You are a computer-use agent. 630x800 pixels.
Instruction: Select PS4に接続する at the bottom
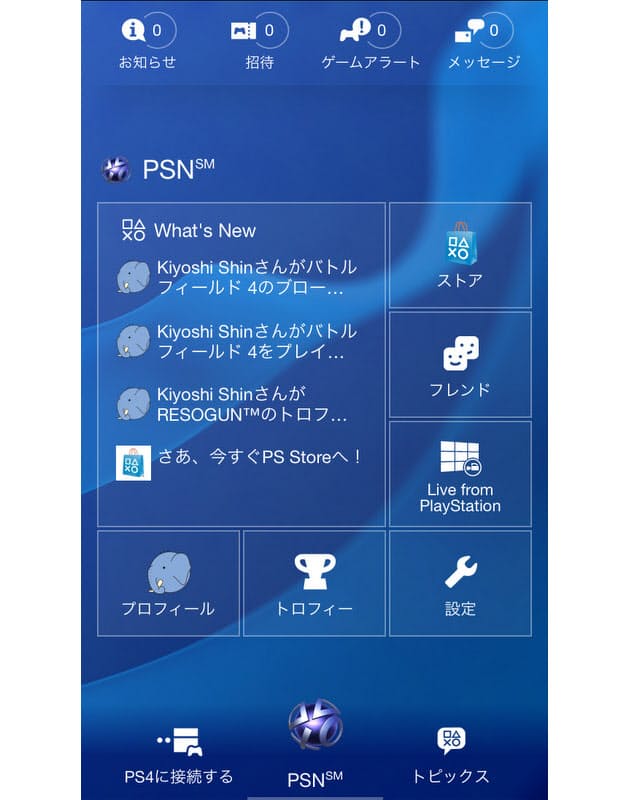coord(179,757)
